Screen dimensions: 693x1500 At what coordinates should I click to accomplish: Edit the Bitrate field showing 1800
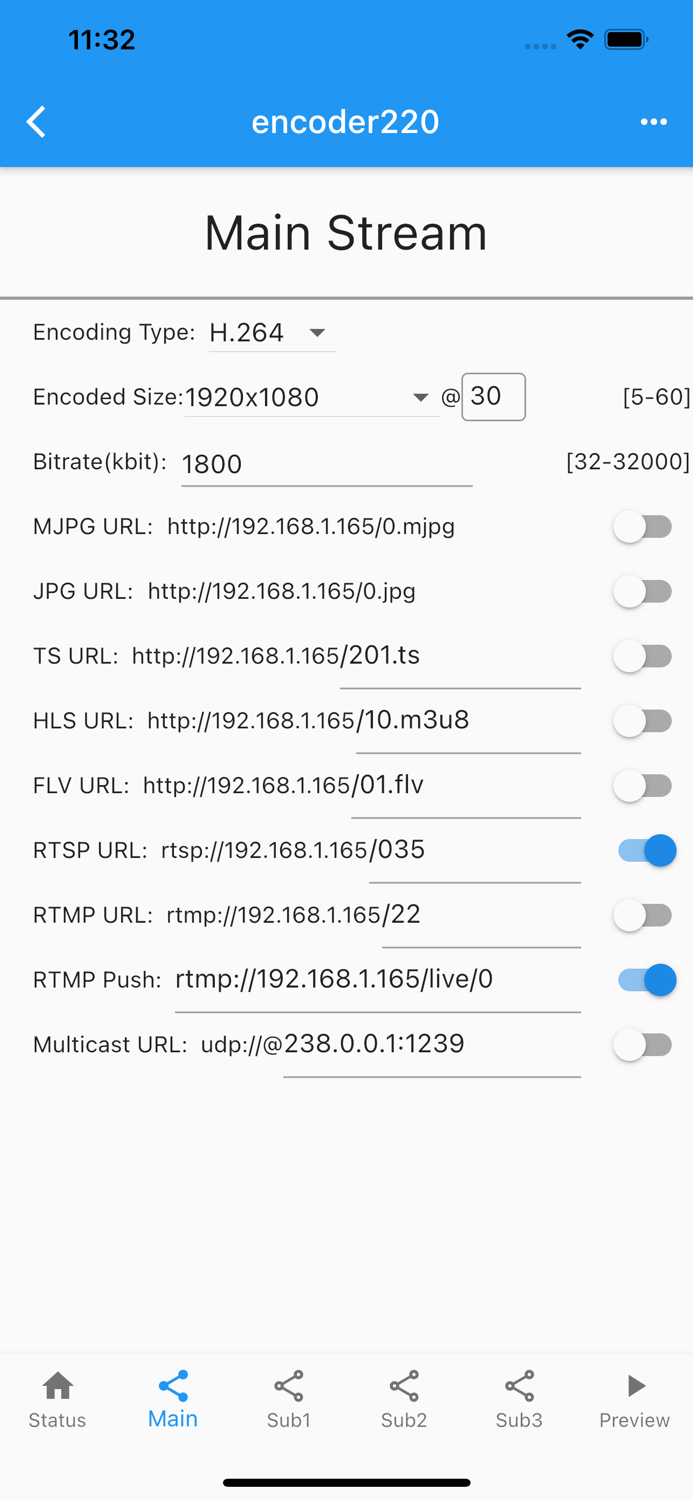coord(326,464)
